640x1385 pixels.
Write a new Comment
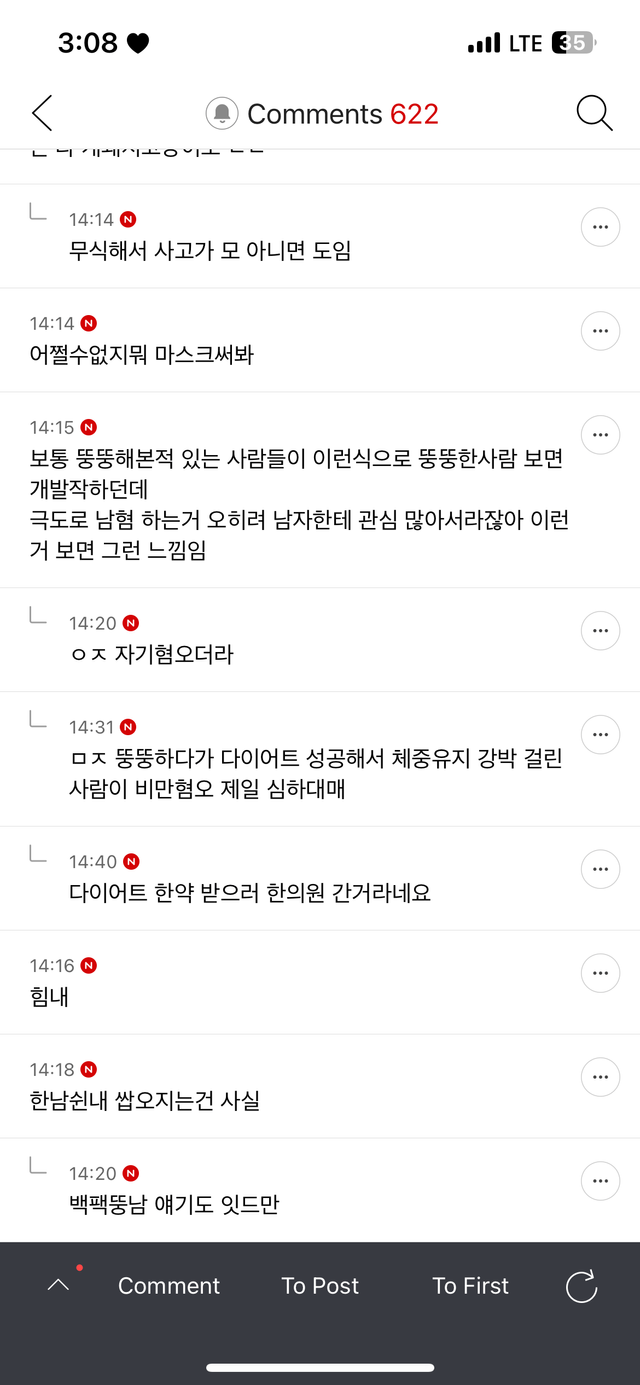(x=169, y=1286)
